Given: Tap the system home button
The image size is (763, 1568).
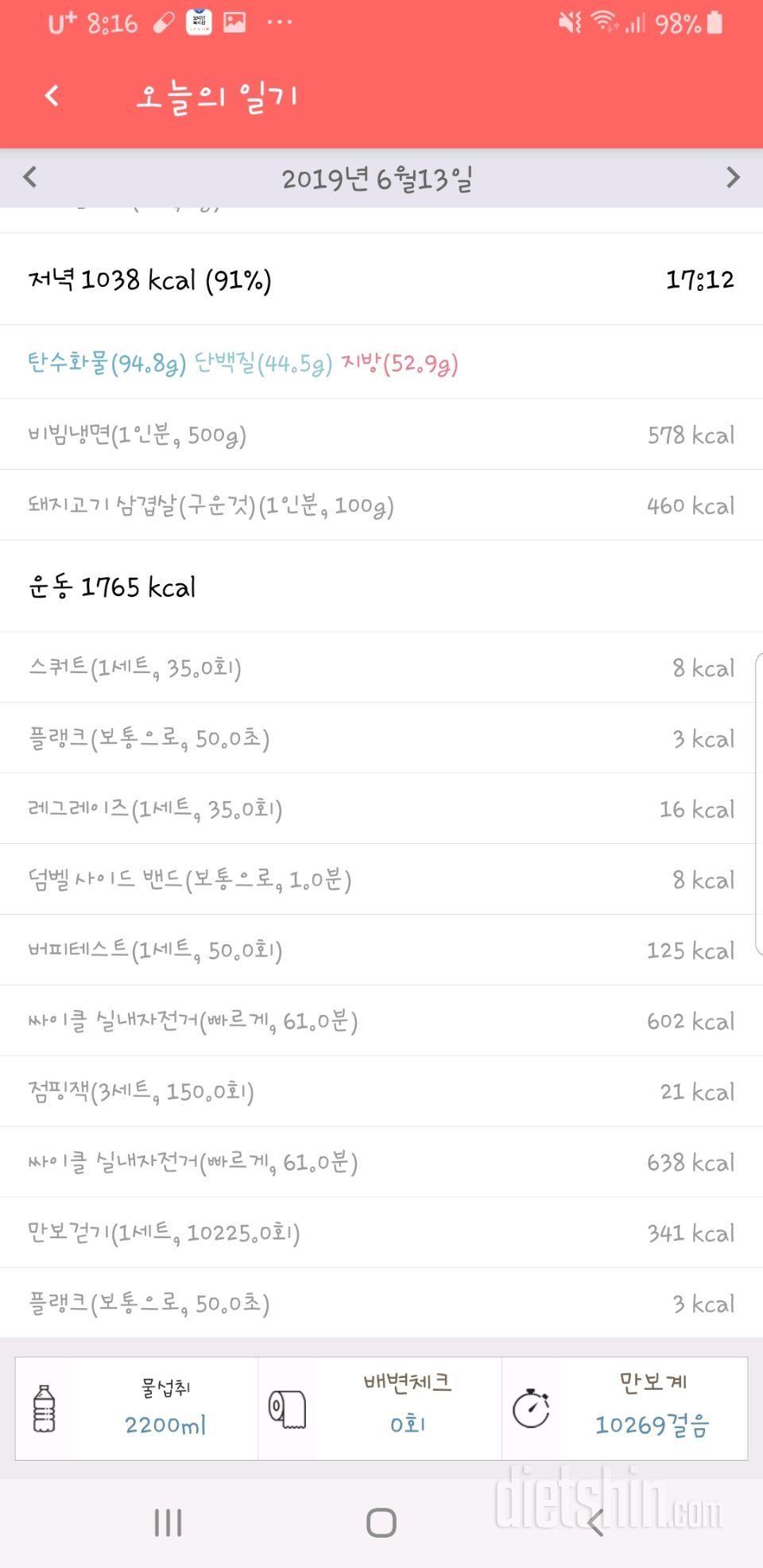Looking at the screenshot, I should [381, 1523].
